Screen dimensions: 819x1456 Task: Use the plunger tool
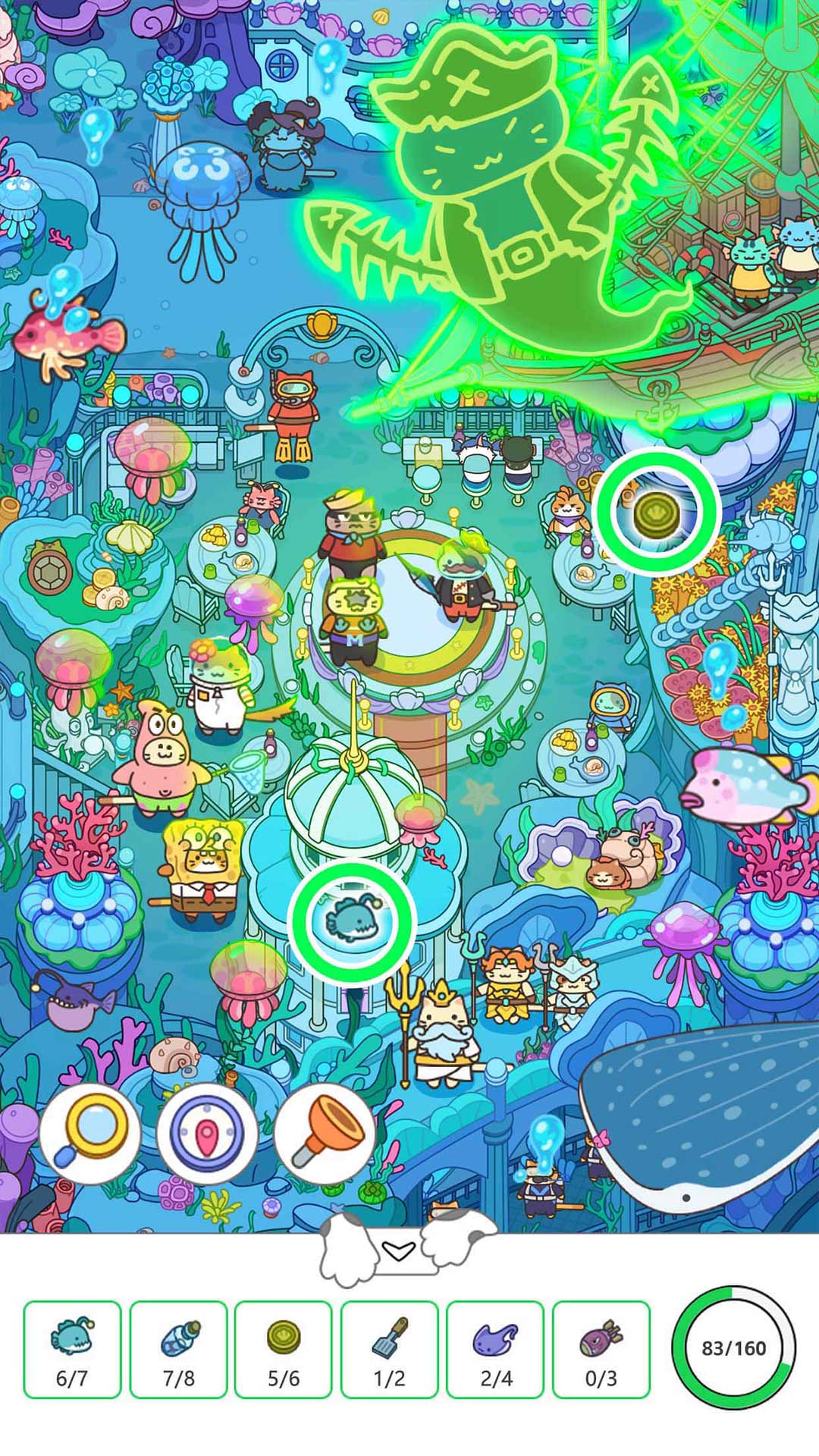(325, 1133)
